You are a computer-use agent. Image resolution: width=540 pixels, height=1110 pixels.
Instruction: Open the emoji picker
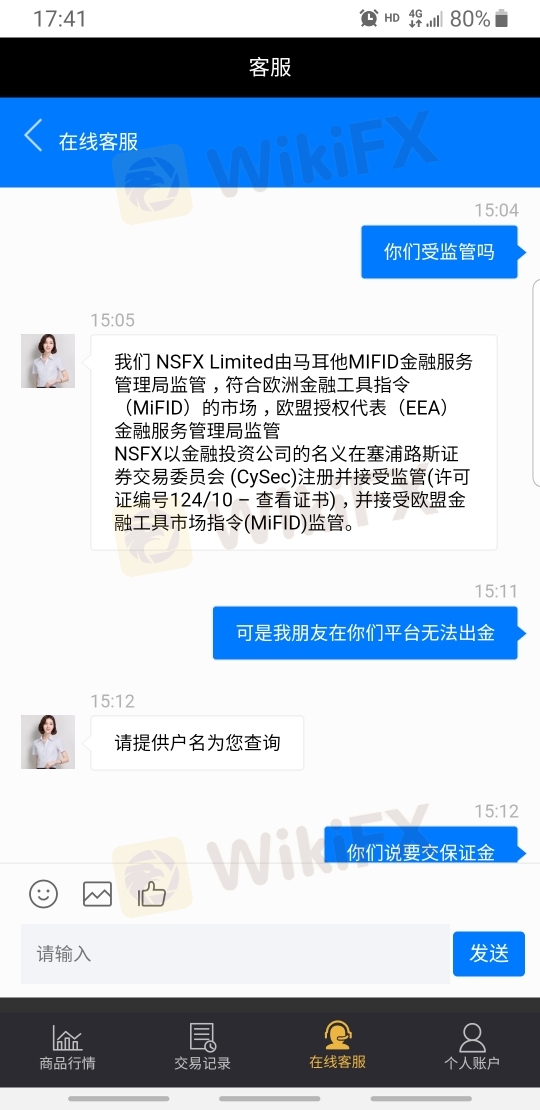coord(43,894)
